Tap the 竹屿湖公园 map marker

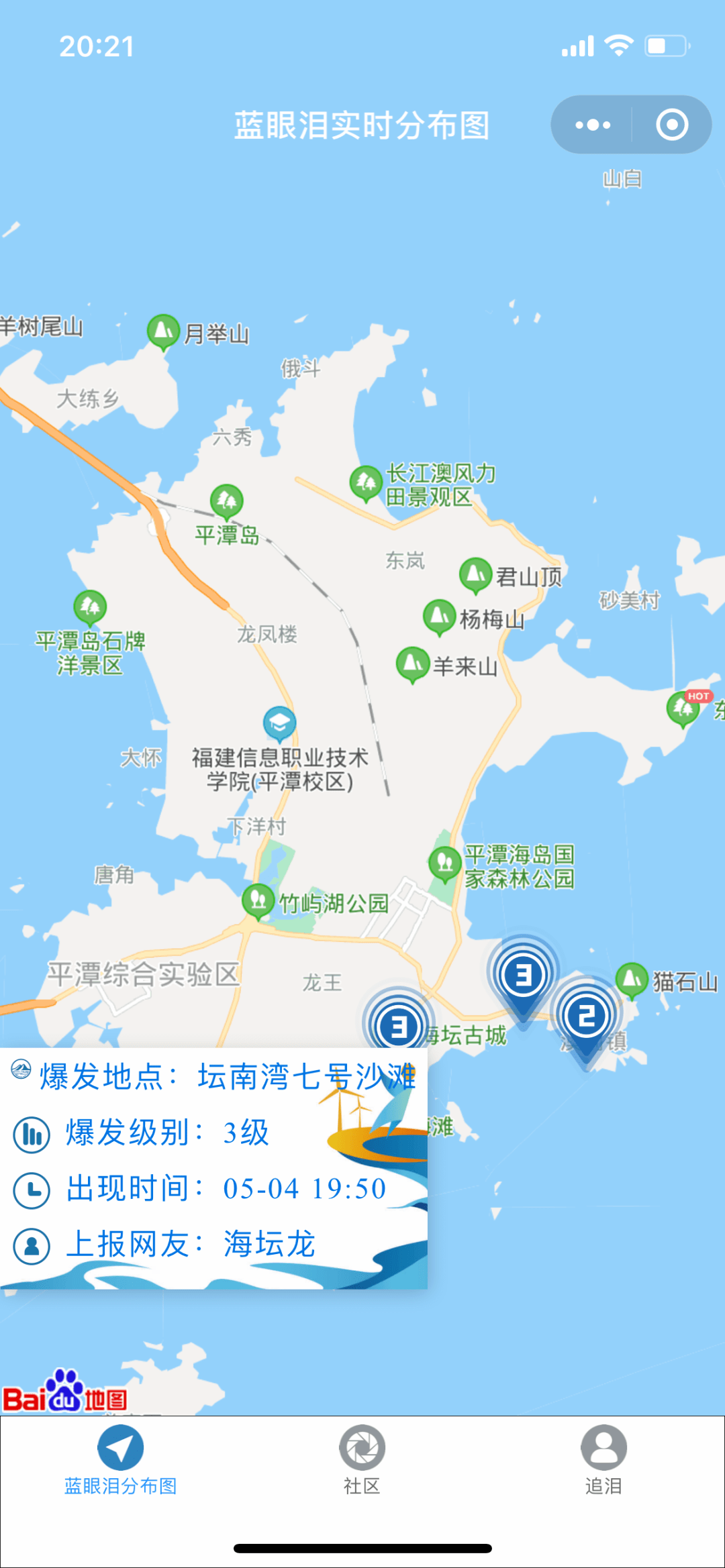pyautogui.click(x=258, y=901)
